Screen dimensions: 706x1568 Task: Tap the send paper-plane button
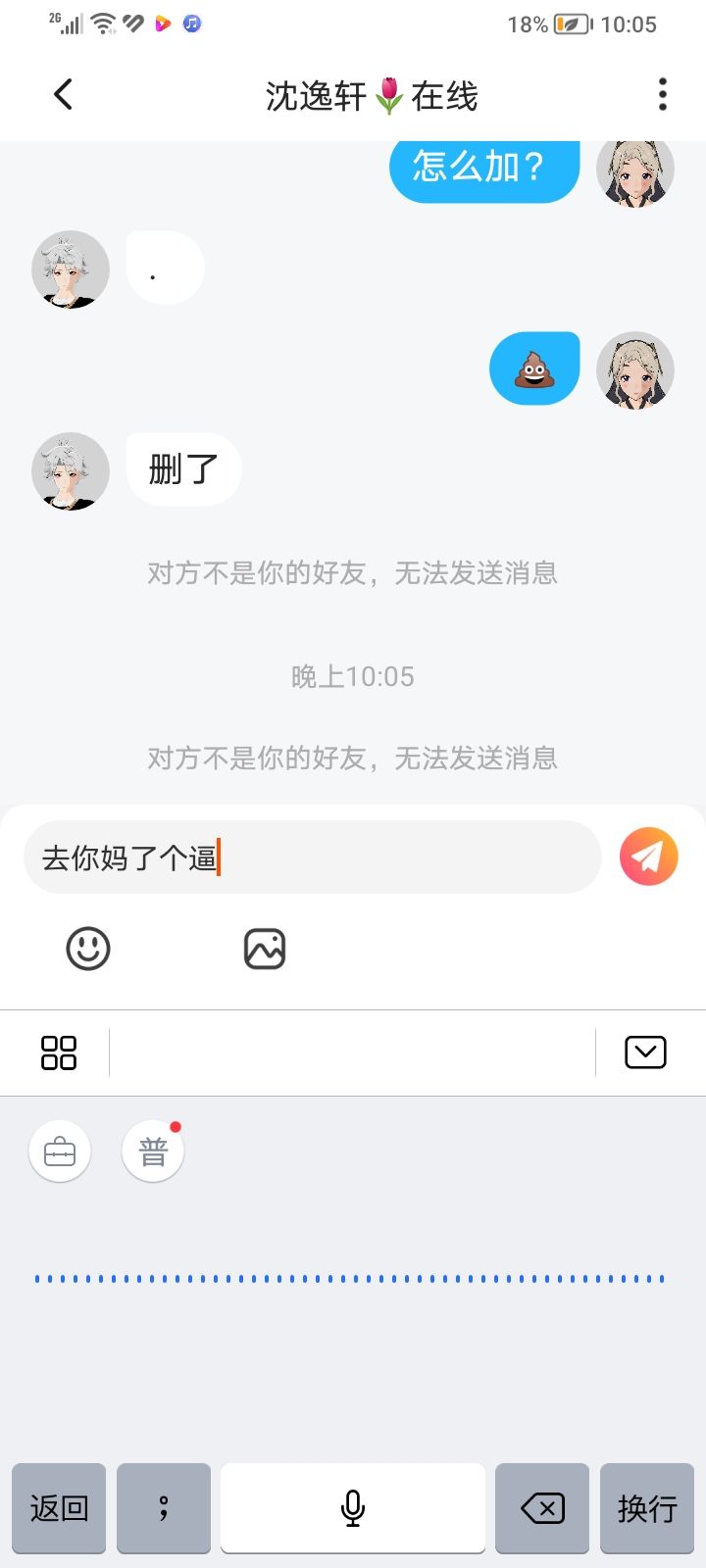648,857
